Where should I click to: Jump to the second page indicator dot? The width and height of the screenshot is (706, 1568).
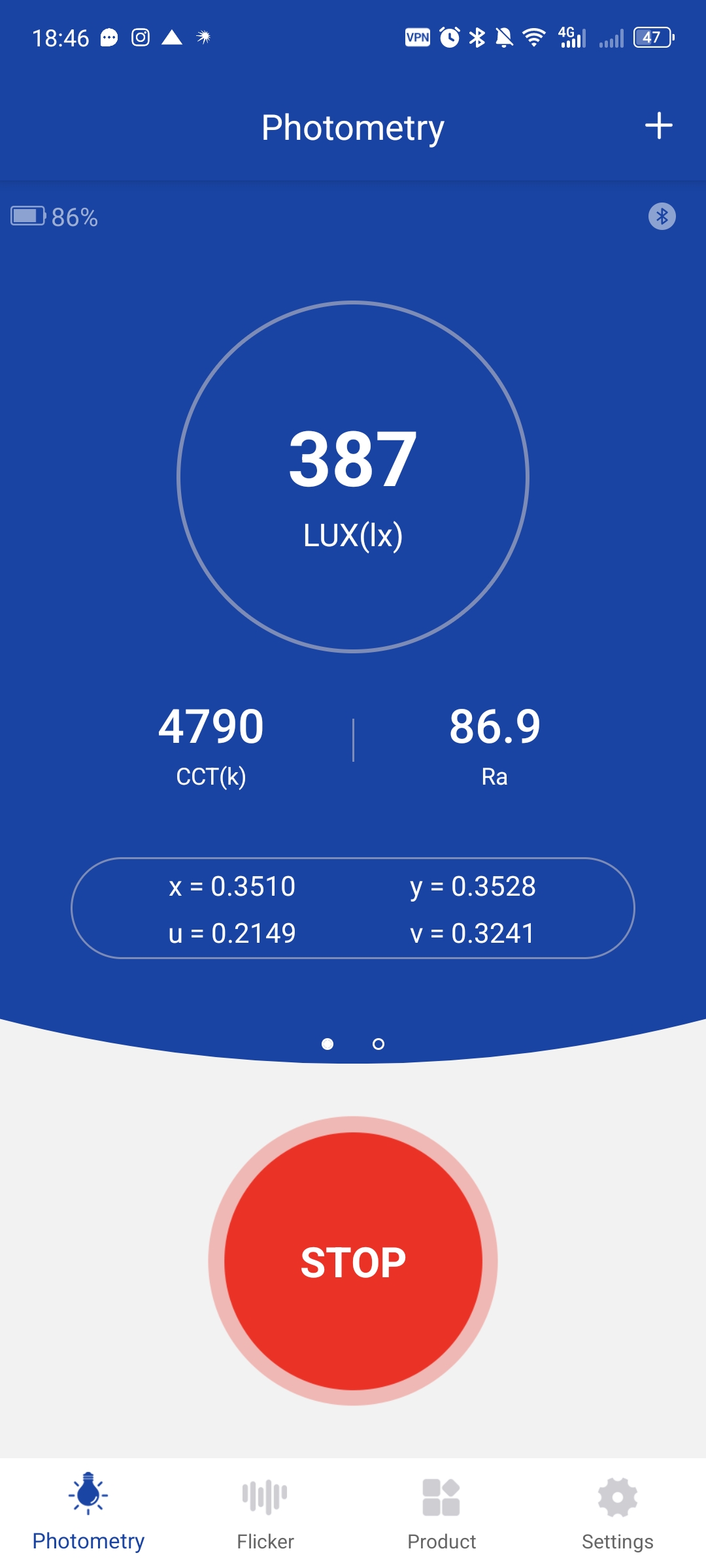pyautogui.click(x=378, y=1044)
